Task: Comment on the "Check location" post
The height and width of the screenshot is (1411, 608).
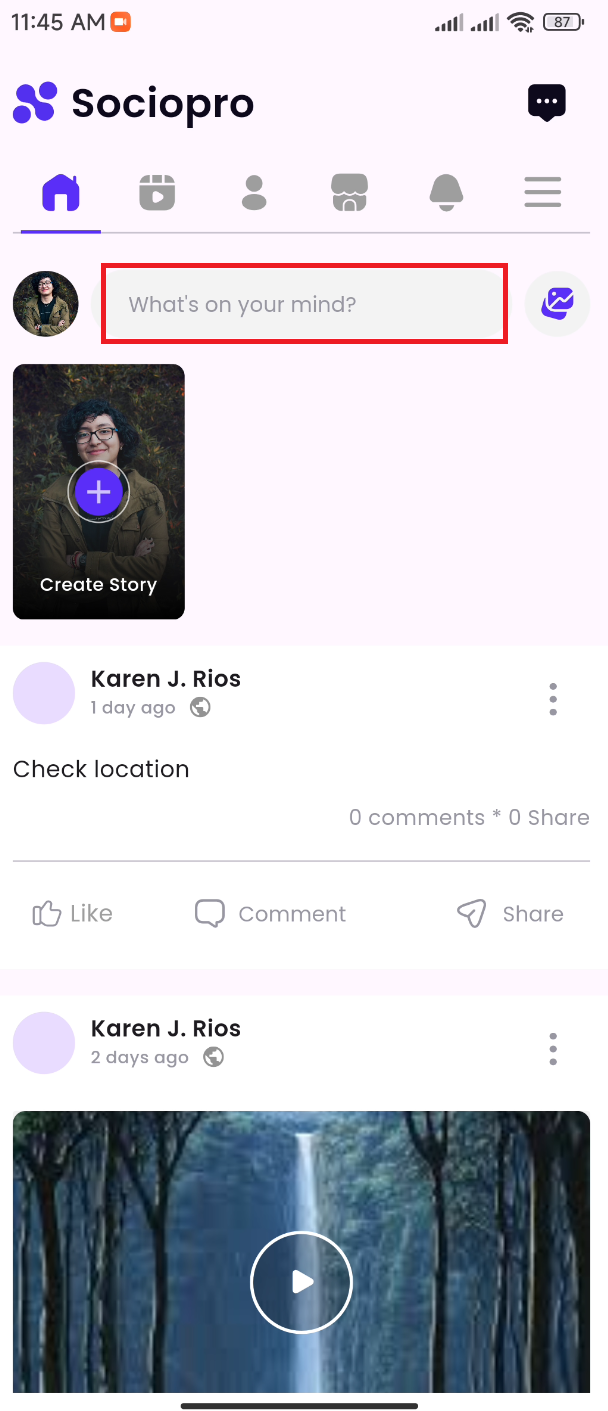Action: [270, 913]
